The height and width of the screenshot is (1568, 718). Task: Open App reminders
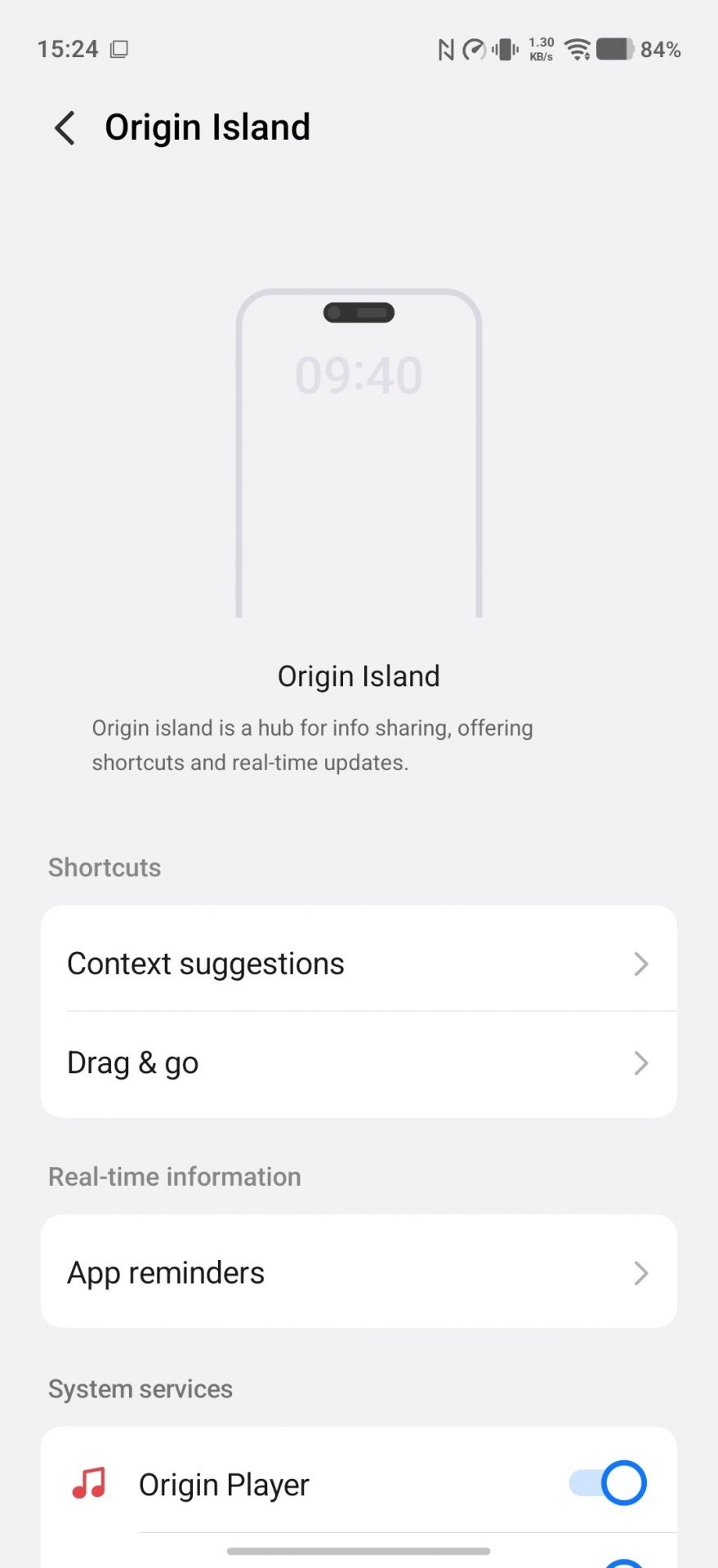[359, 1272]
